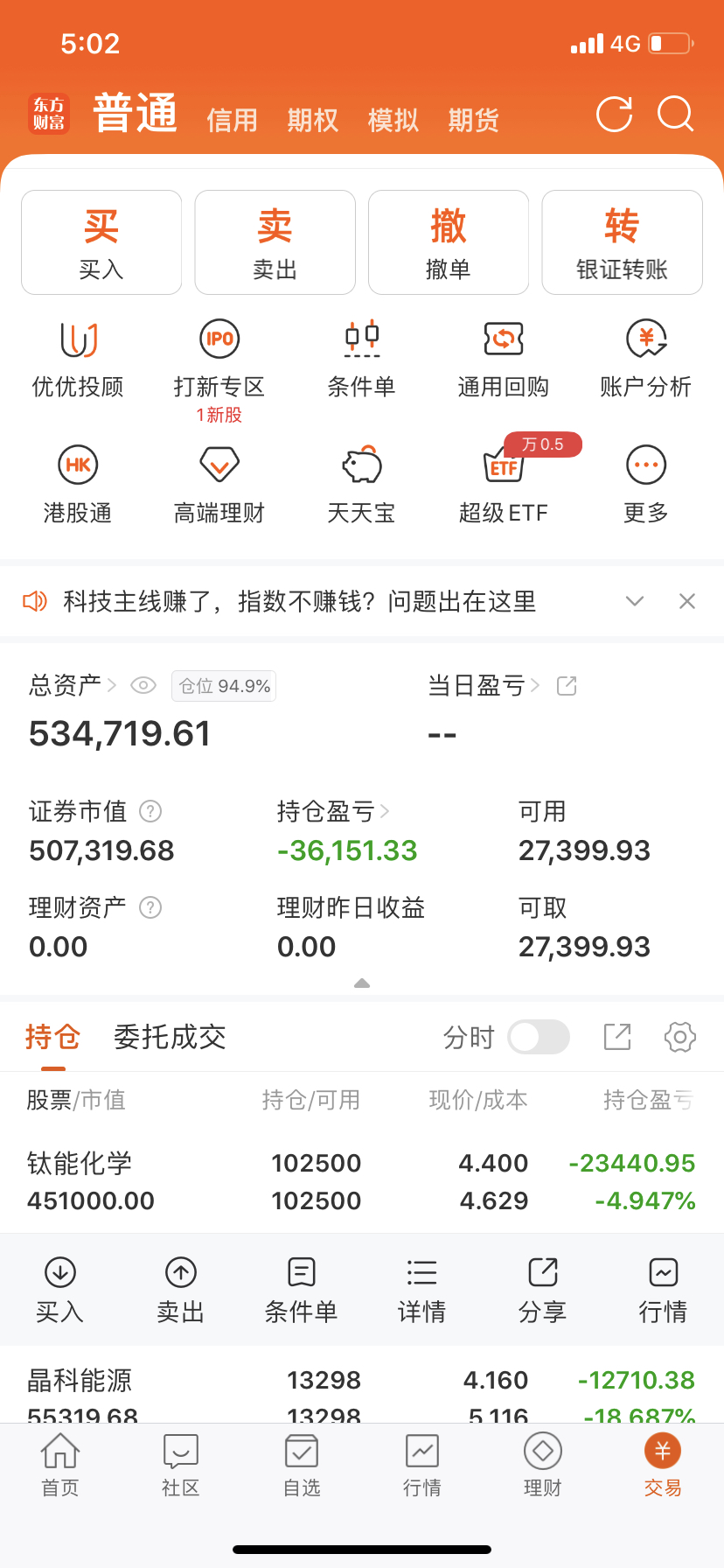Image resolution: width=724 pixels, height=1568 pixels.
Task: Open holdings settings gear icon
Action: click(x=680, y=1037)
